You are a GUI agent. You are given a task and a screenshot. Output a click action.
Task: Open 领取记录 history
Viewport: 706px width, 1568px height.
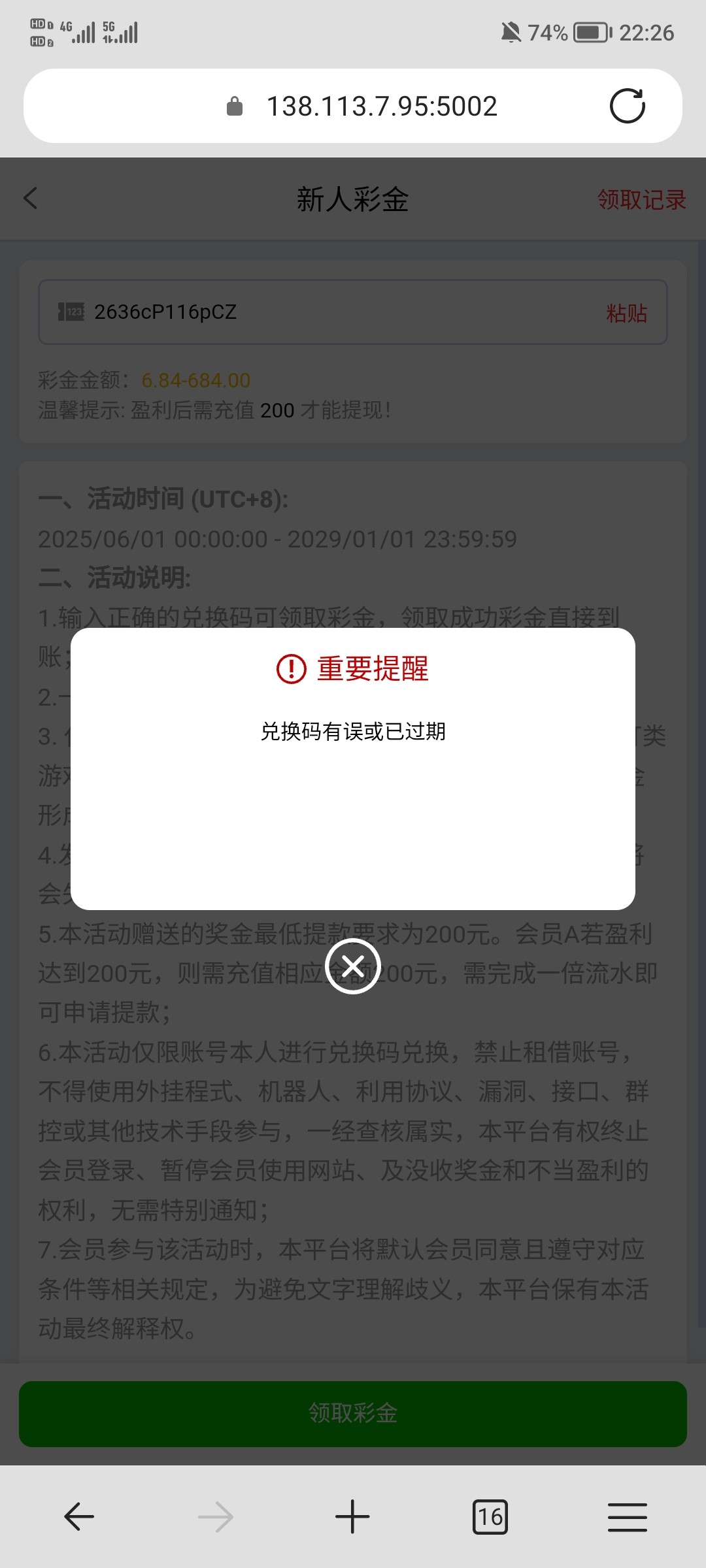(x=641, y=200)
